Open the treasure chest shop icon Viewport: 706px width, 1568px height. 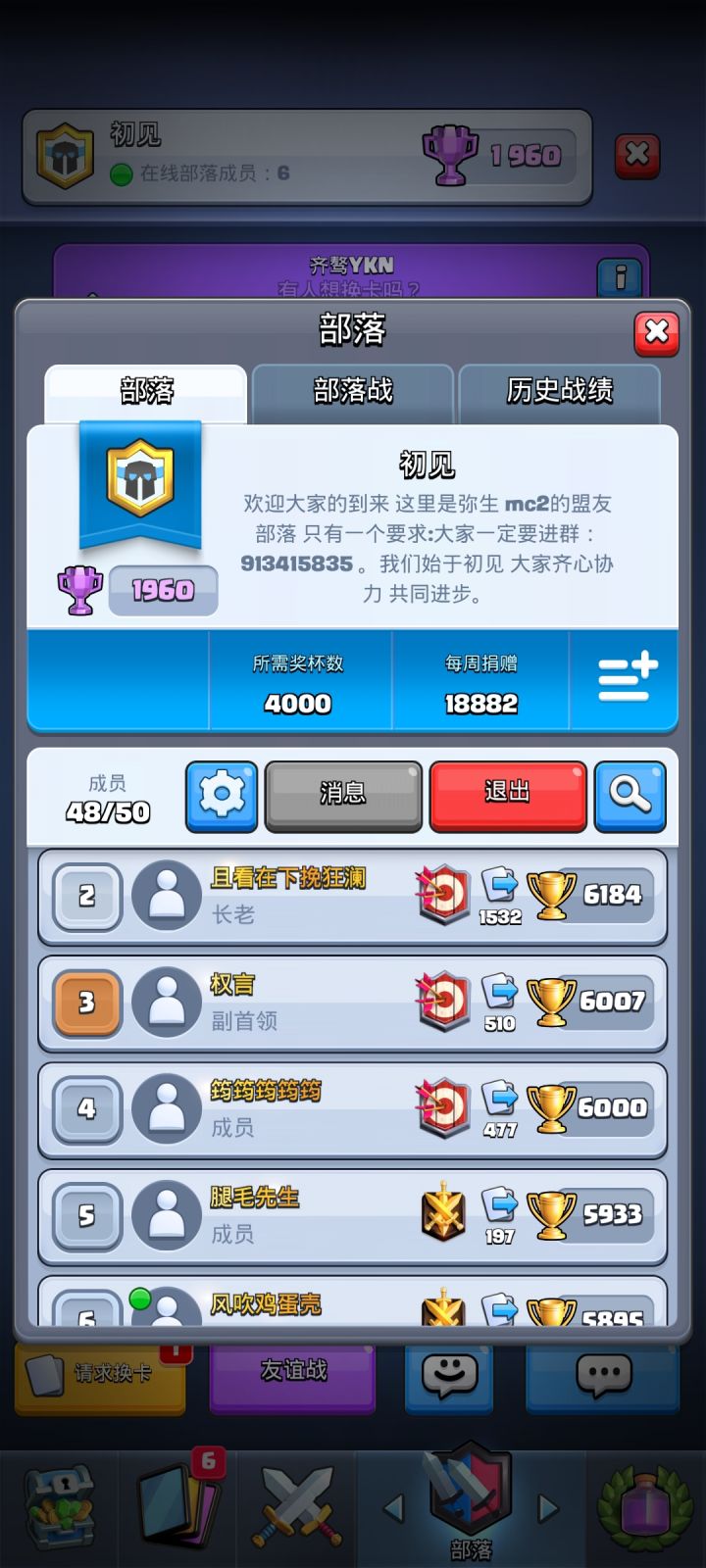click(61, 1504)
